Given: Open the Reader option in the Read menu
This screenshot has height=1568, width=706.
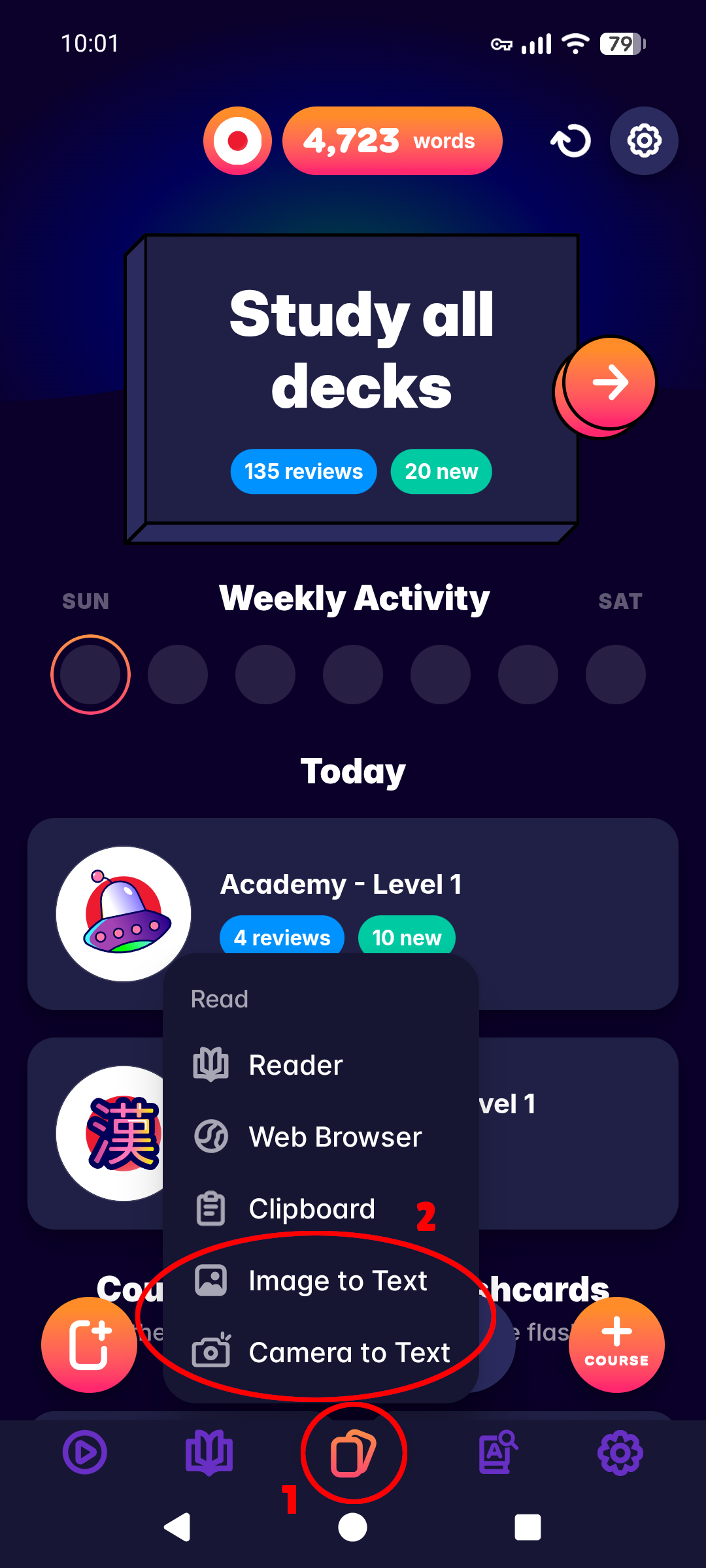Looking at the screenshot, I should pos(295,1065).
